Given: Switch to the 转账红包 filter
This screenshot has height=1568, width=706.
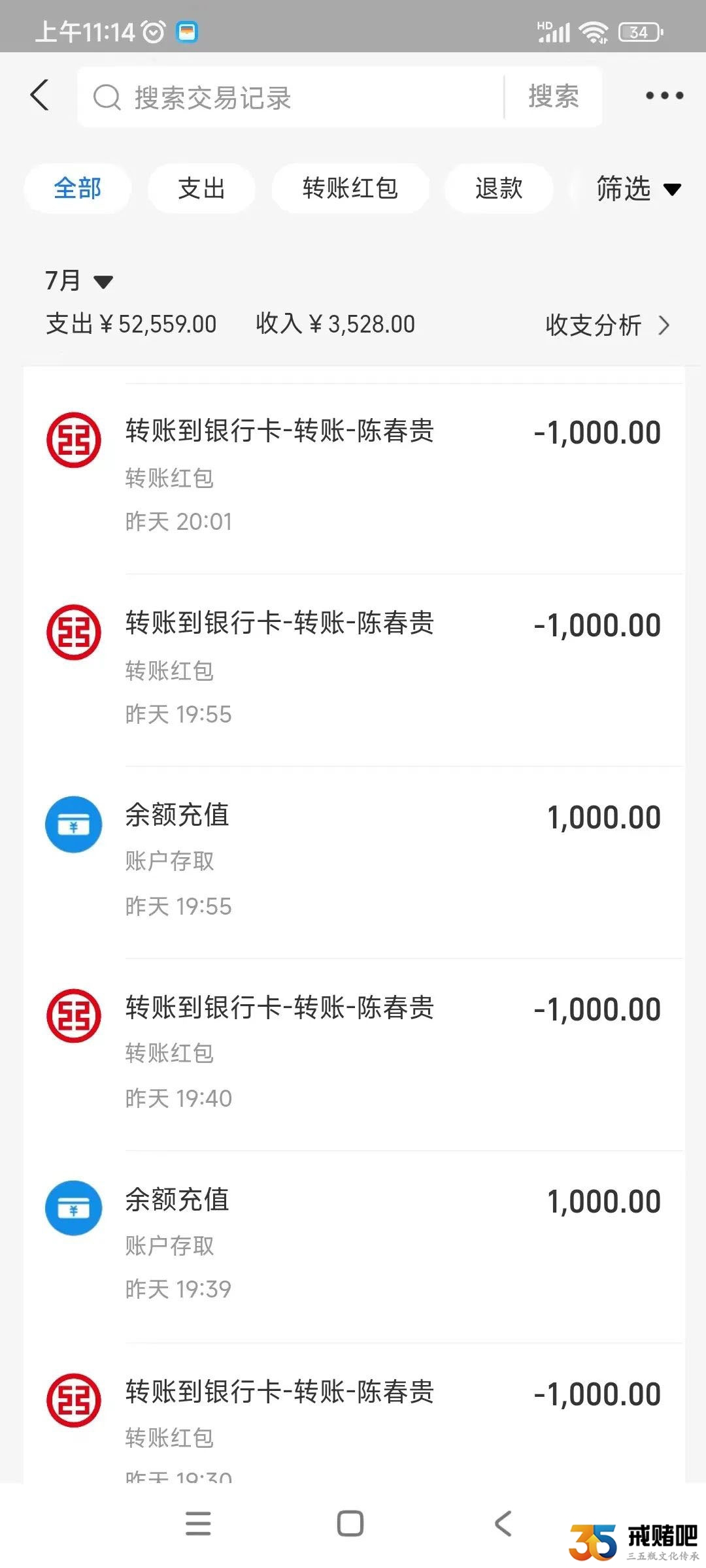Looking at the screenshot, I should [x=350, y=188].
